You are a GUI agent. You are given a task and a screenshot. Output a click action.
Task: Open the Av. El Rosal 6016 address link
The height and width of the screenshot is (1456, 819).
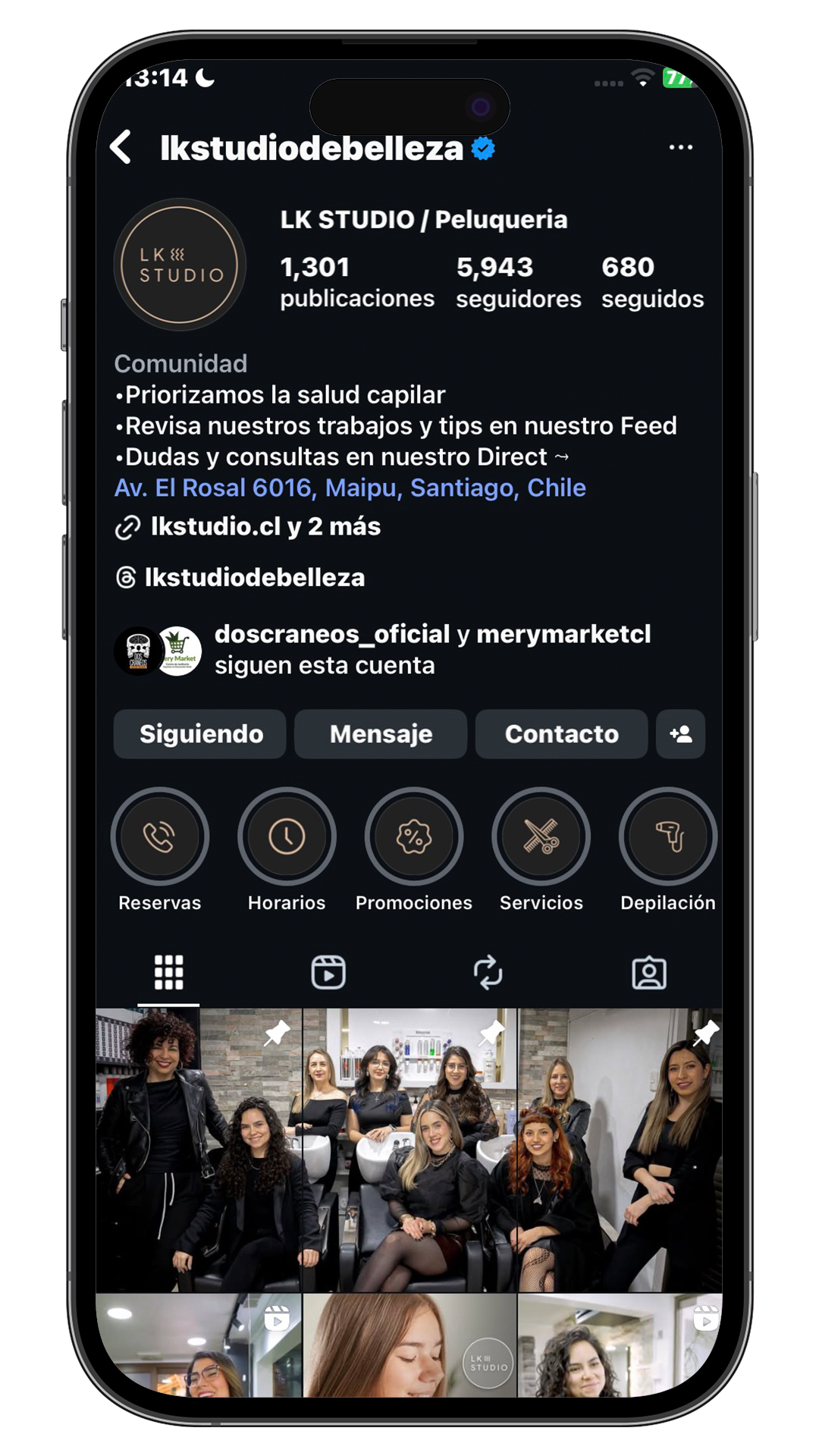tap(350, 488)
